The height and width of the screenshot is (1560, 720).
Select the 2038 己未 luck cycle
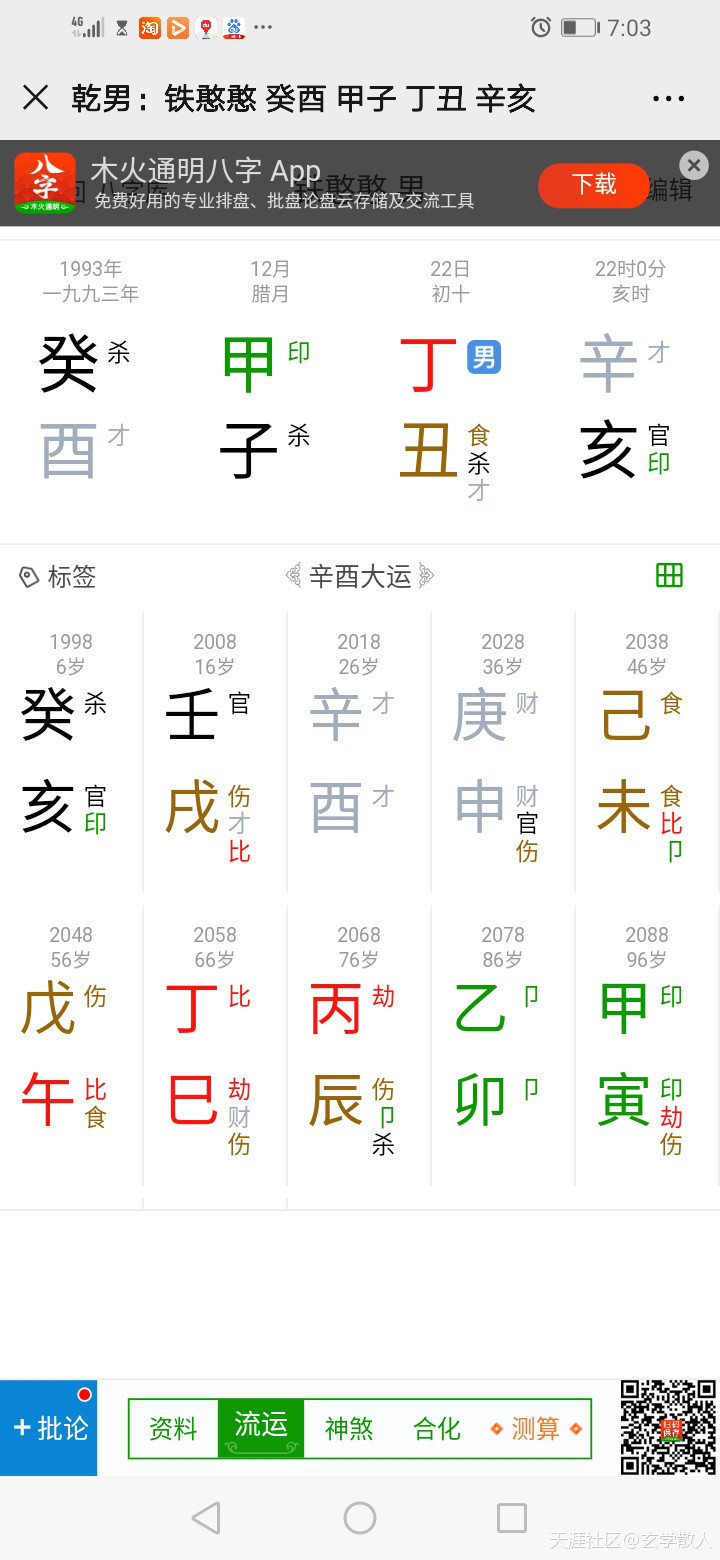pyautogui.click(x=647, y=752)
